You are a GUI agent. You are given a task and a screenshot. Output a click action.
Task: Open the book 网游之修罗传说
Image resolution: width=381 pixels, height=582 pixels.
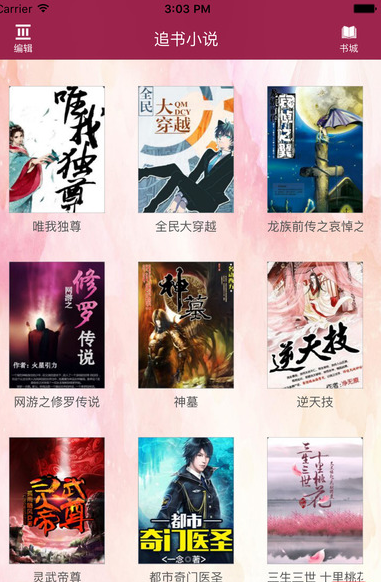[57, 325]
